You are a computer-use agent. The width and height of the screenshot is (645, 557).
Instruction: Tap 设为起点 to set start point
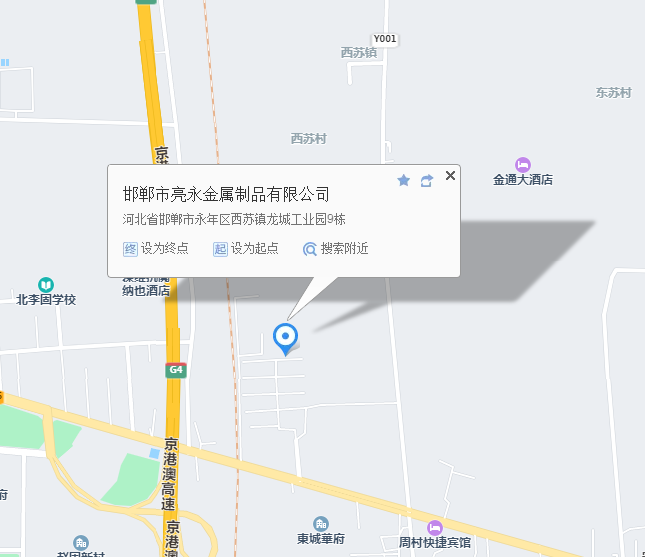(x=246, y=248)
